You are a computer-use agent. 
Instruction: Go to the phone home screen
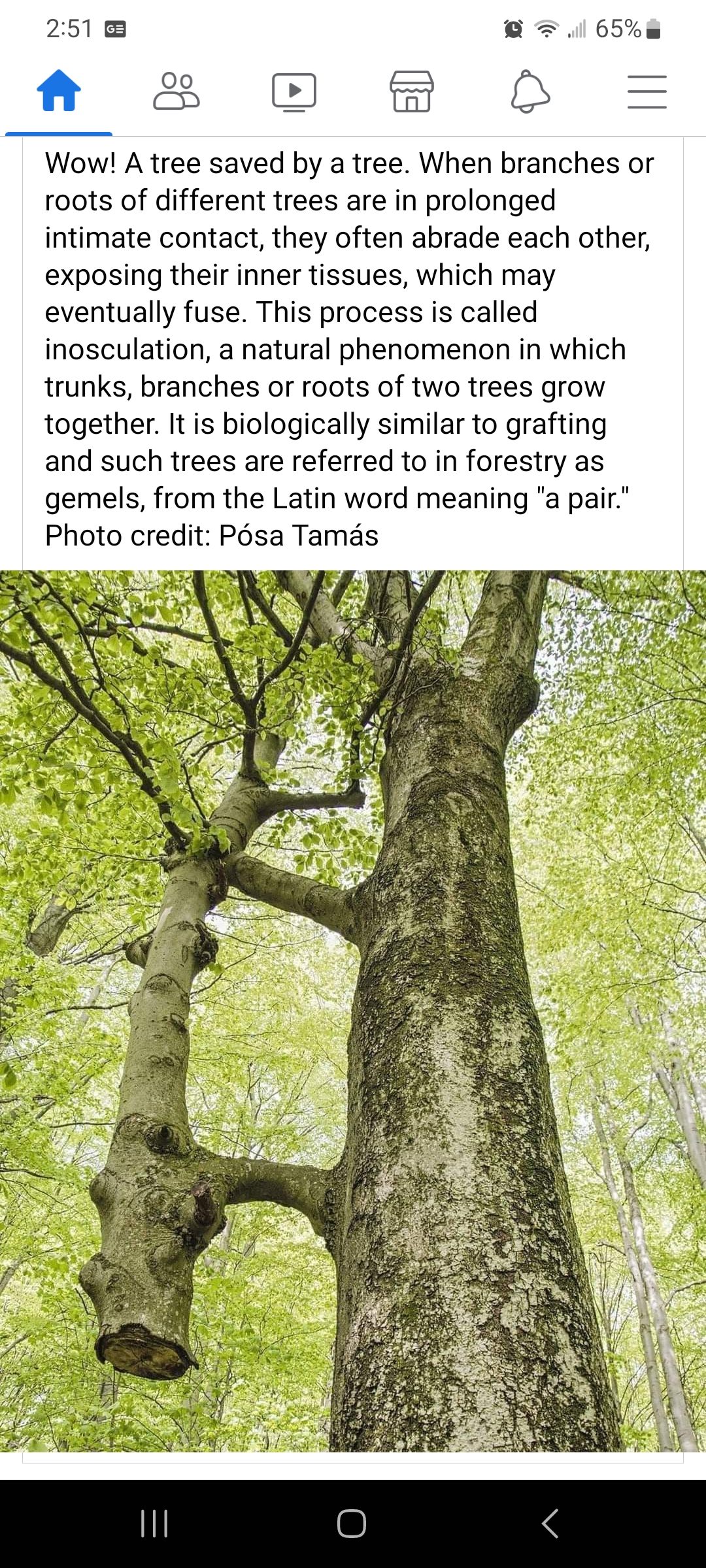pyautogui.click(x=352, y=1524)
